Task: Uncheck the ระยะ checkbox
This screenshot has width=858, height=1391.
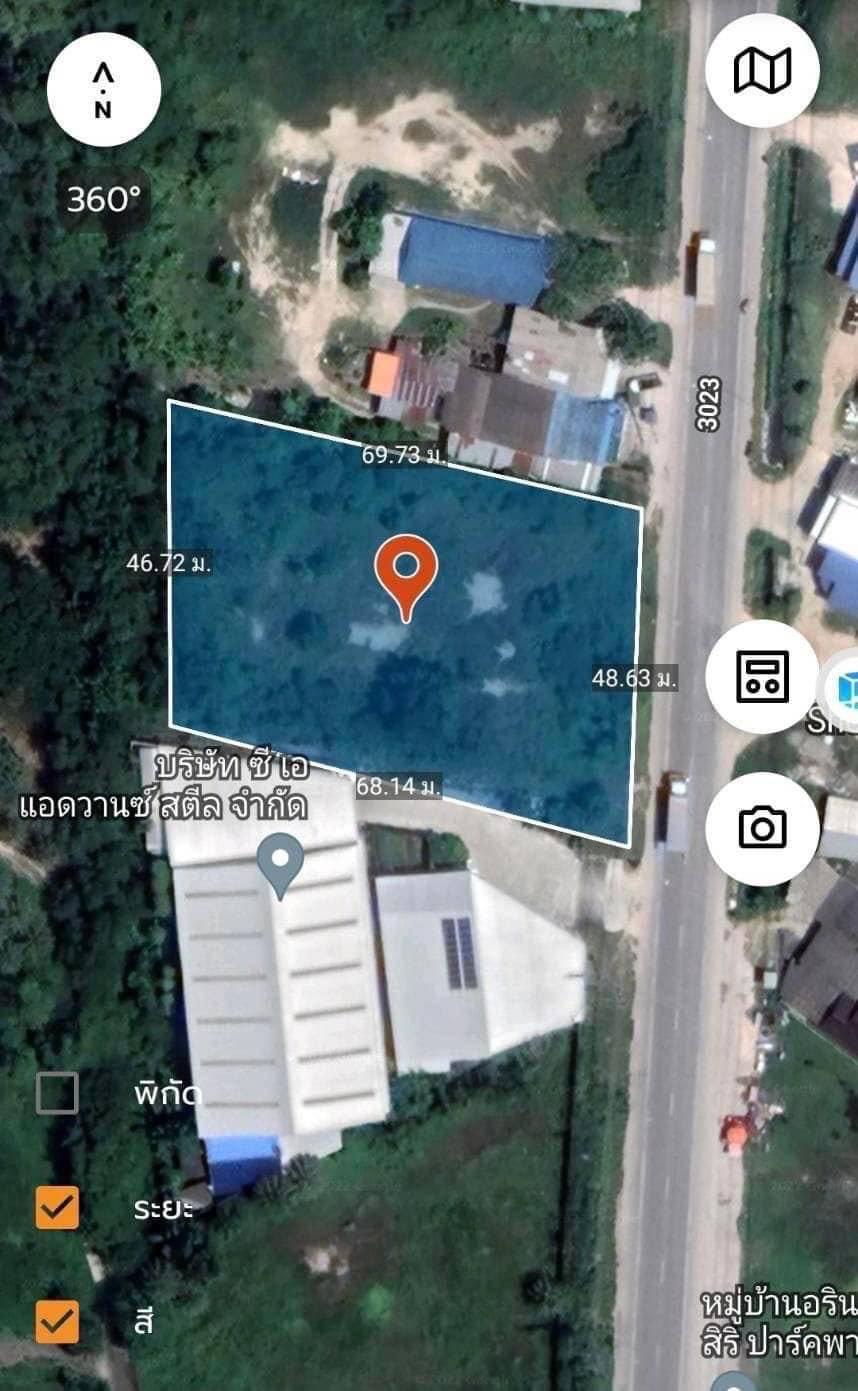Action: pyautogui.click(x=57, y=1207)
